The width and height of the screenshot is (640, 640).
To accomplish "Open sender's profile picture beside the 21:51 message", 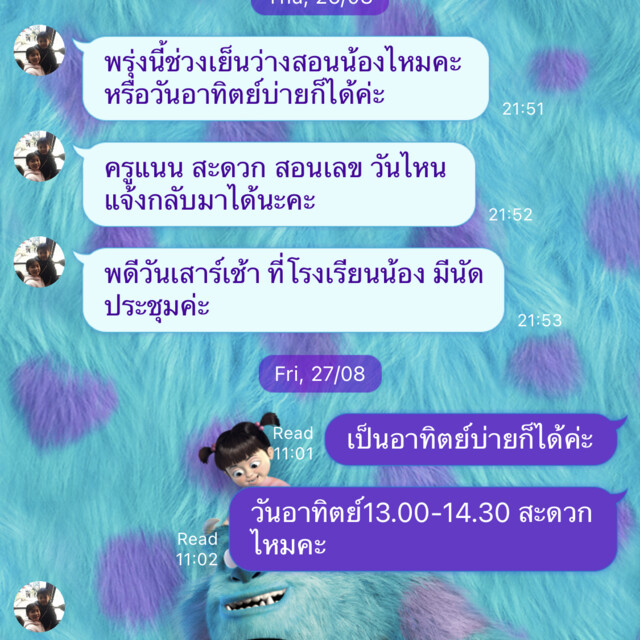I will (x=39, y=51).
